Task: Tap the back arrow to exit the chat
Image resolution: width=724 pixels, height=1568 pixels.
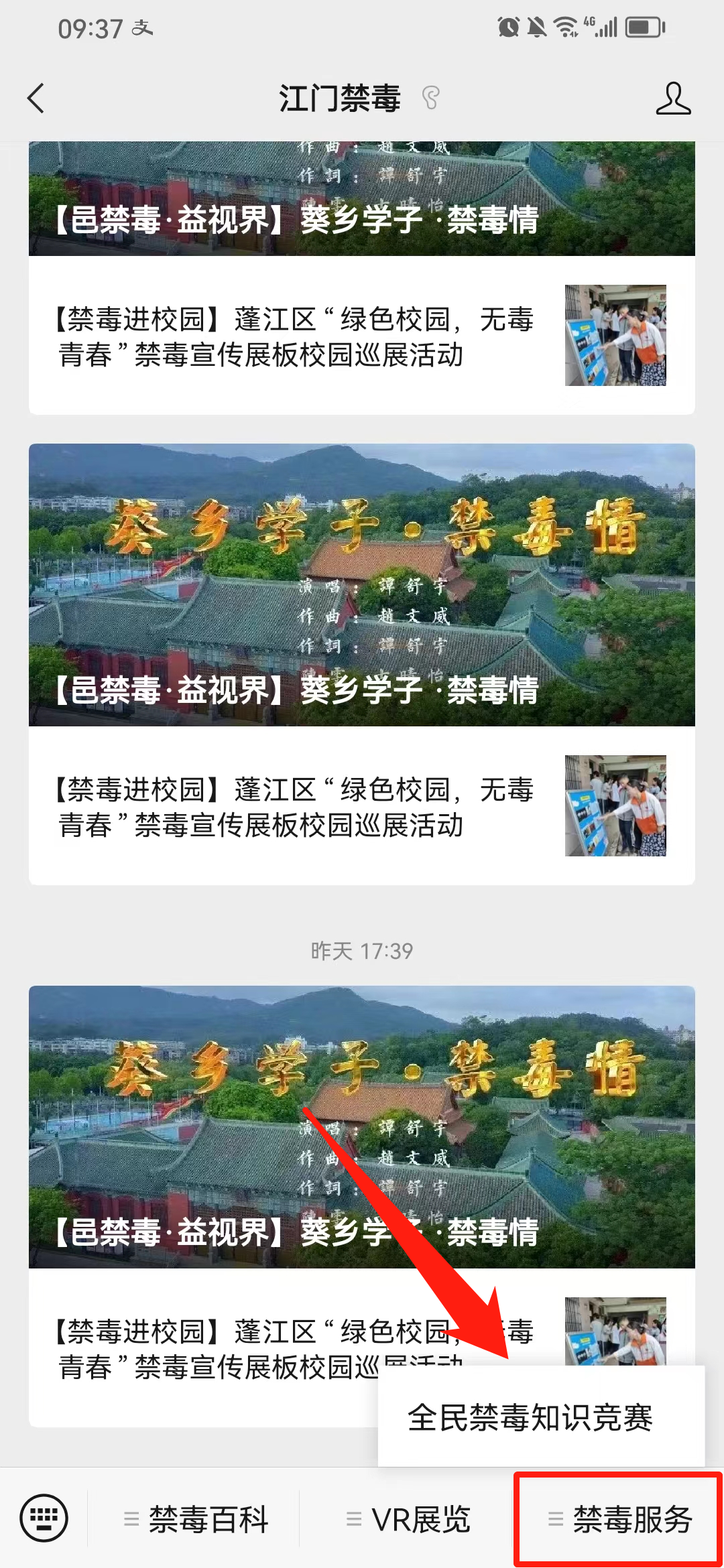Action: coord(35,98)
